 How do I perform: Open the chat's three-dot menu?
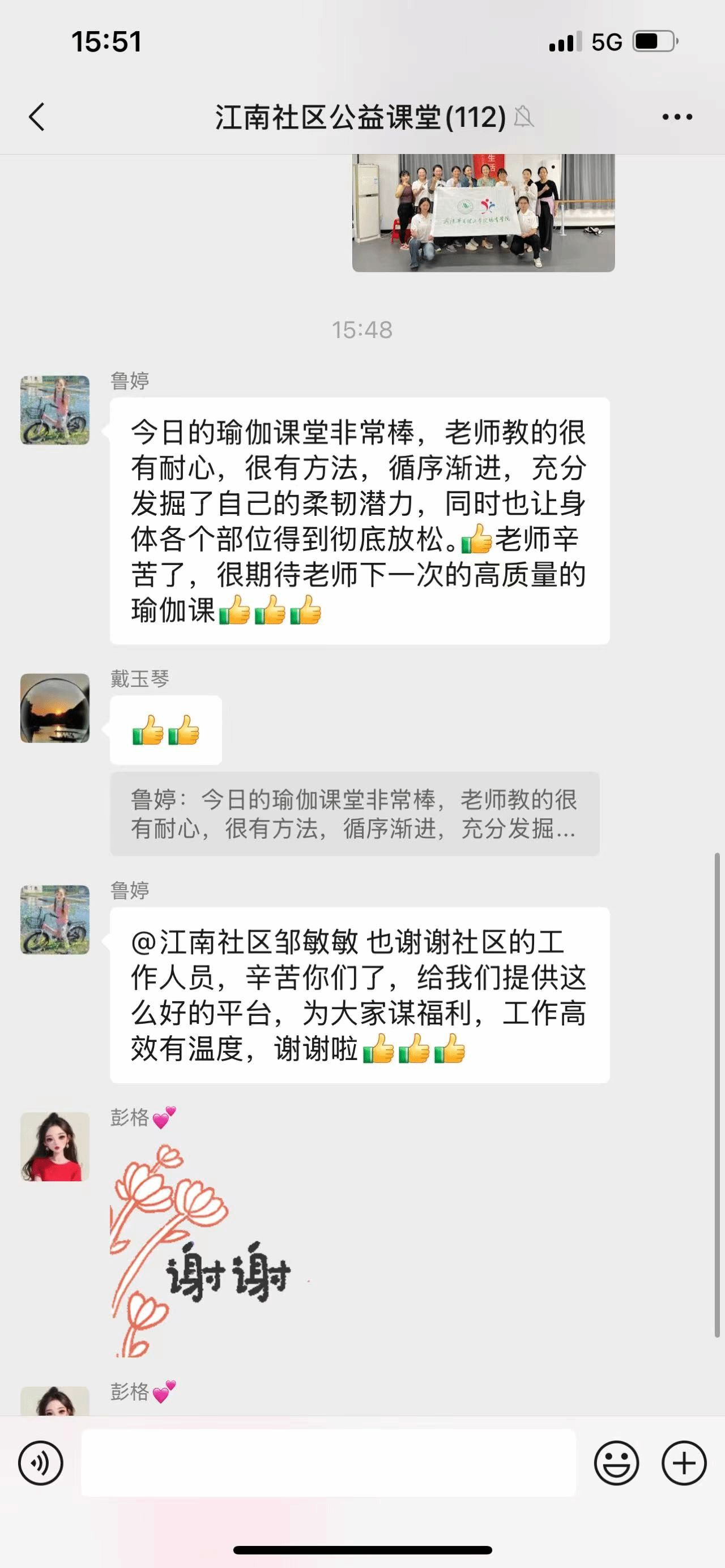click(x=677, y=116)
